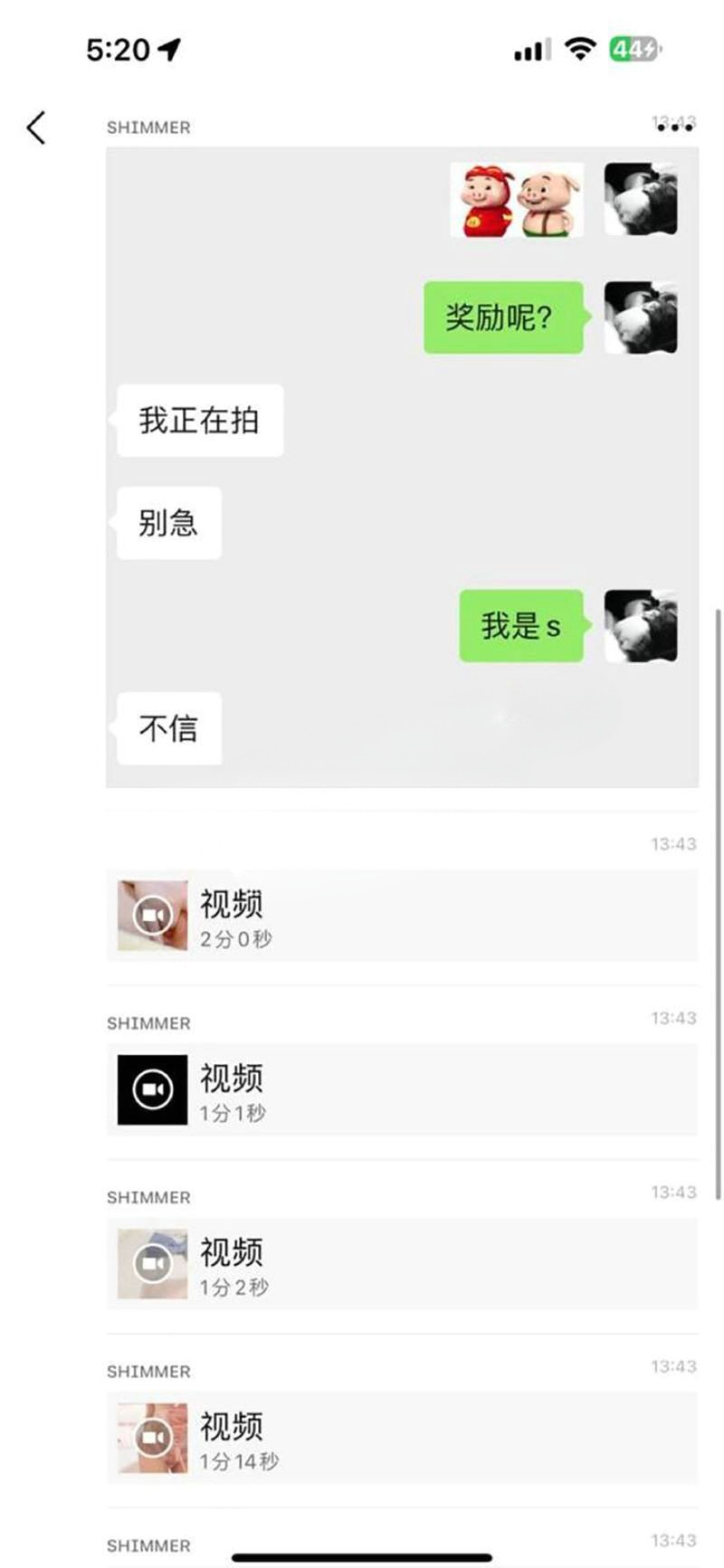Go back using the back arrow
724x1568 pixels.
click(x=36, y=128)
